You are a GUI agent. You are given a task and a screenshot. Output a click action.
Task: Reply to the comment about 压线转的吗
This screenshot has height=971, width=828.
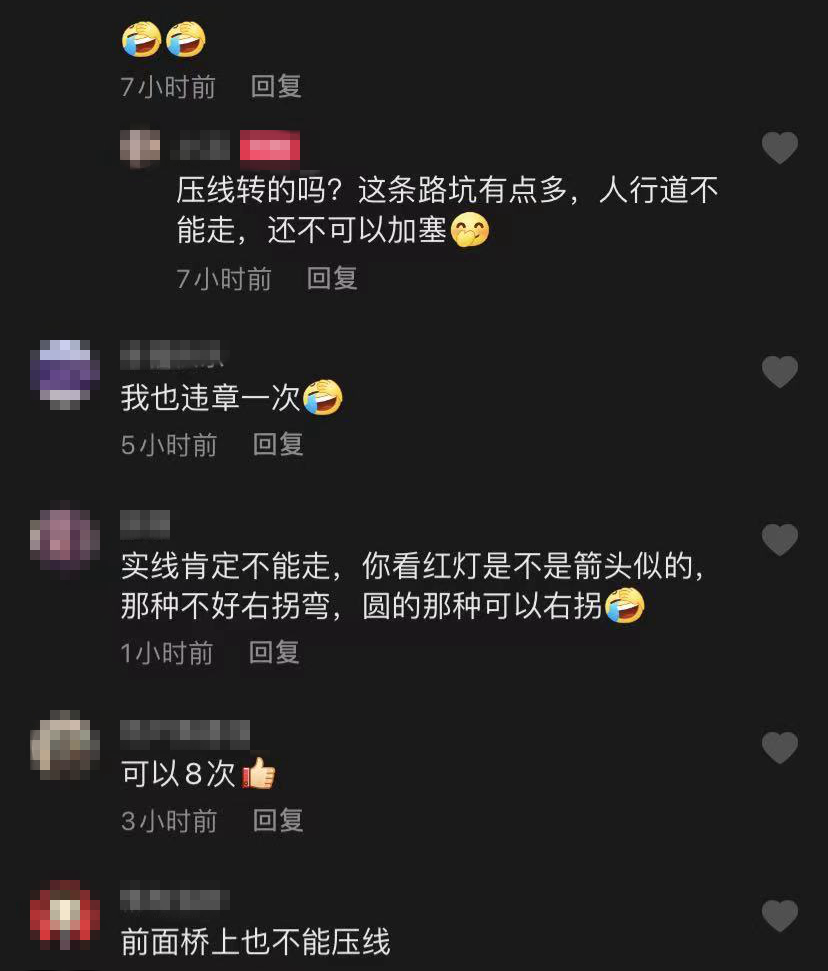click(x=332, y=278)
